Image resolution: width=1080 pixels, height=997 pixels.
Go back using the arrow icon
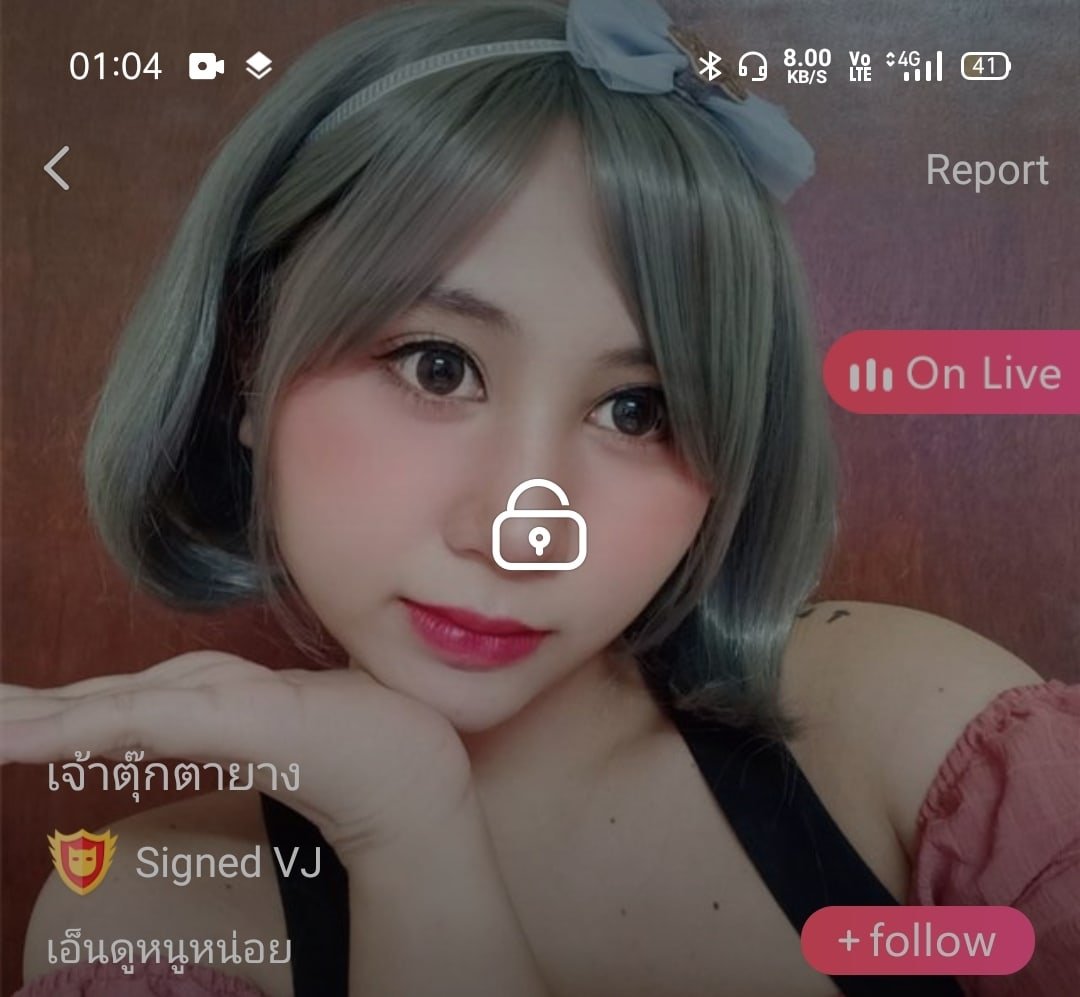click(57, 168)
